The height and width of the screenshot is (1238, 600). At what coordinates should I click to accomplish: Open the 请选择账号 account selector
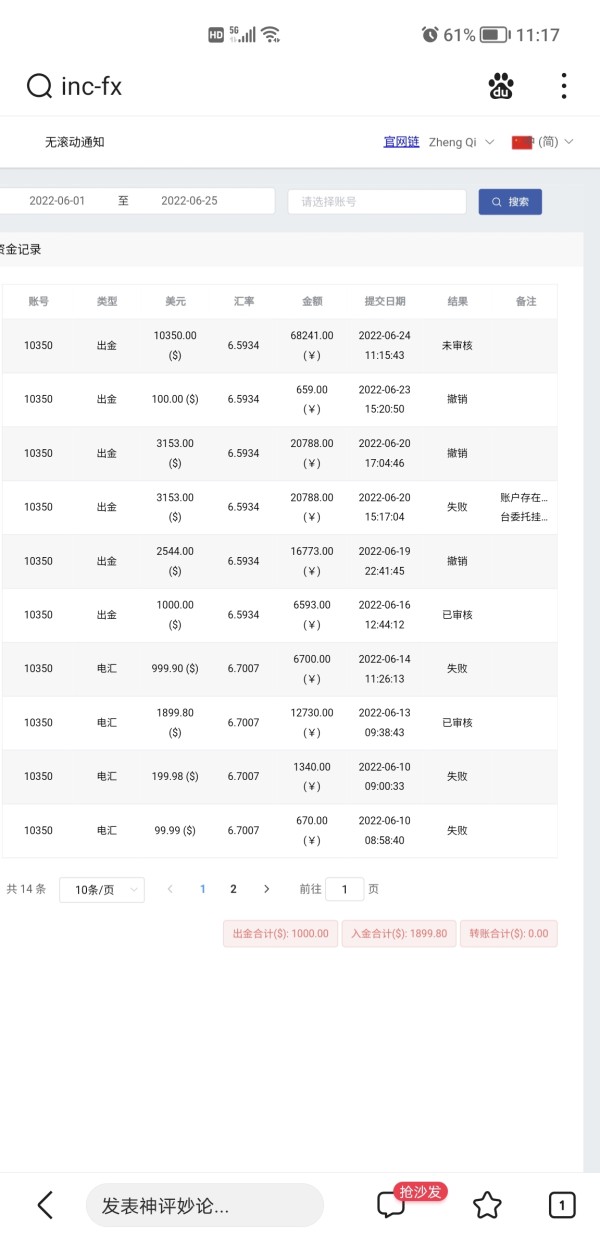(377, 201)
